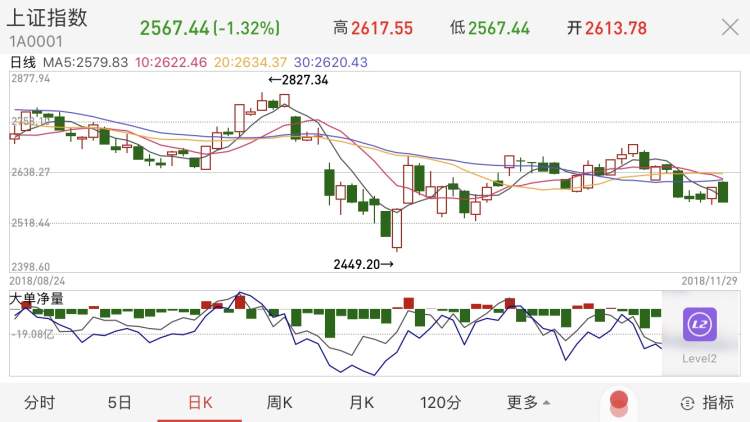The image size is (750, 422).
Task: Switch to the 分时 tab
Action: click(x=39, y=403)
